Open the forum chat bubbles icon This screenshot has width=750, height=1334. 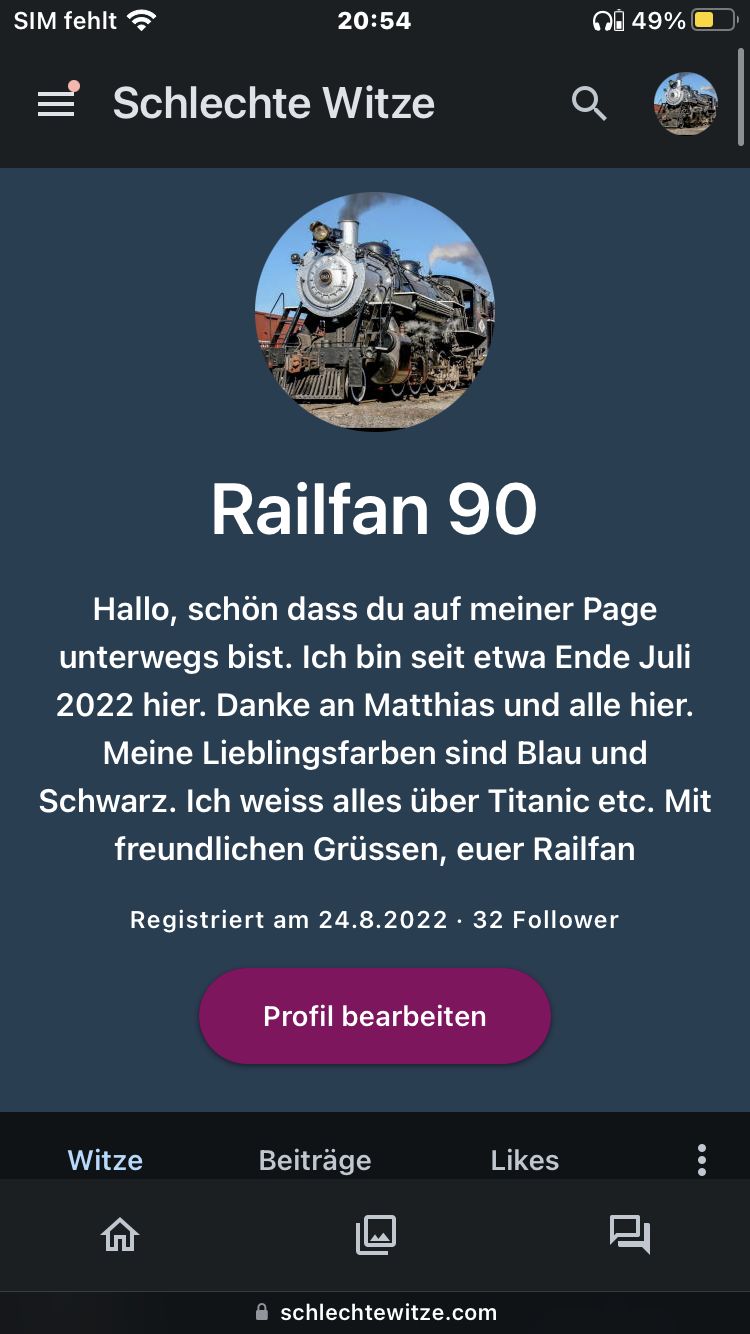click(x=630, y=1236)
